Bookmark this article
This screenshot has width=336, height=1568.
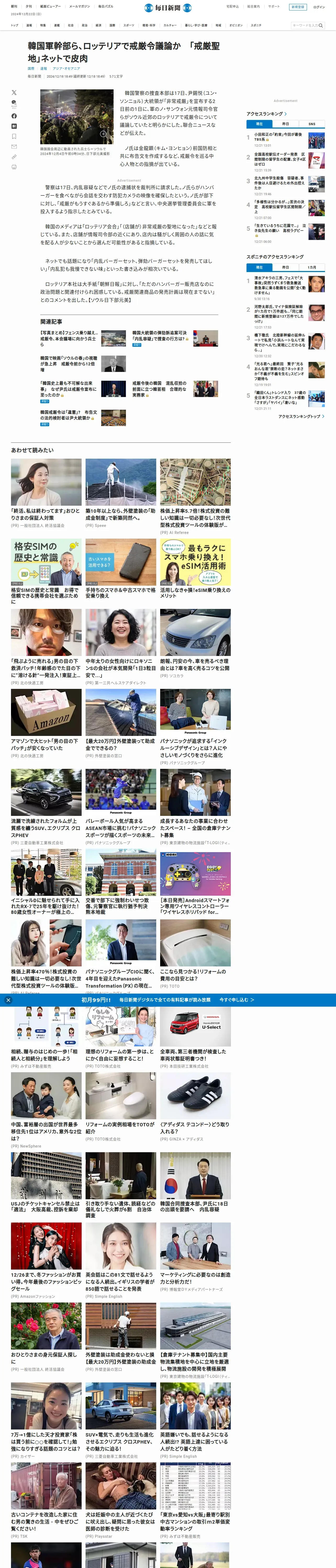[14, 136]
